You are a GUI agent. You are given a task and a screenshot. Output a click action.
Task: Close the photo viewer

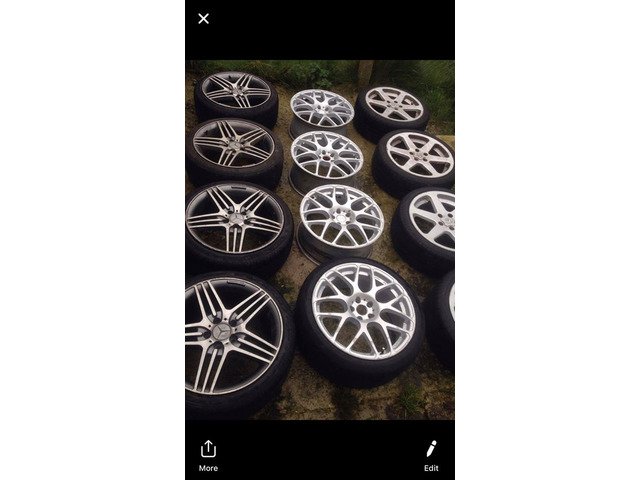tap(204, 18)
